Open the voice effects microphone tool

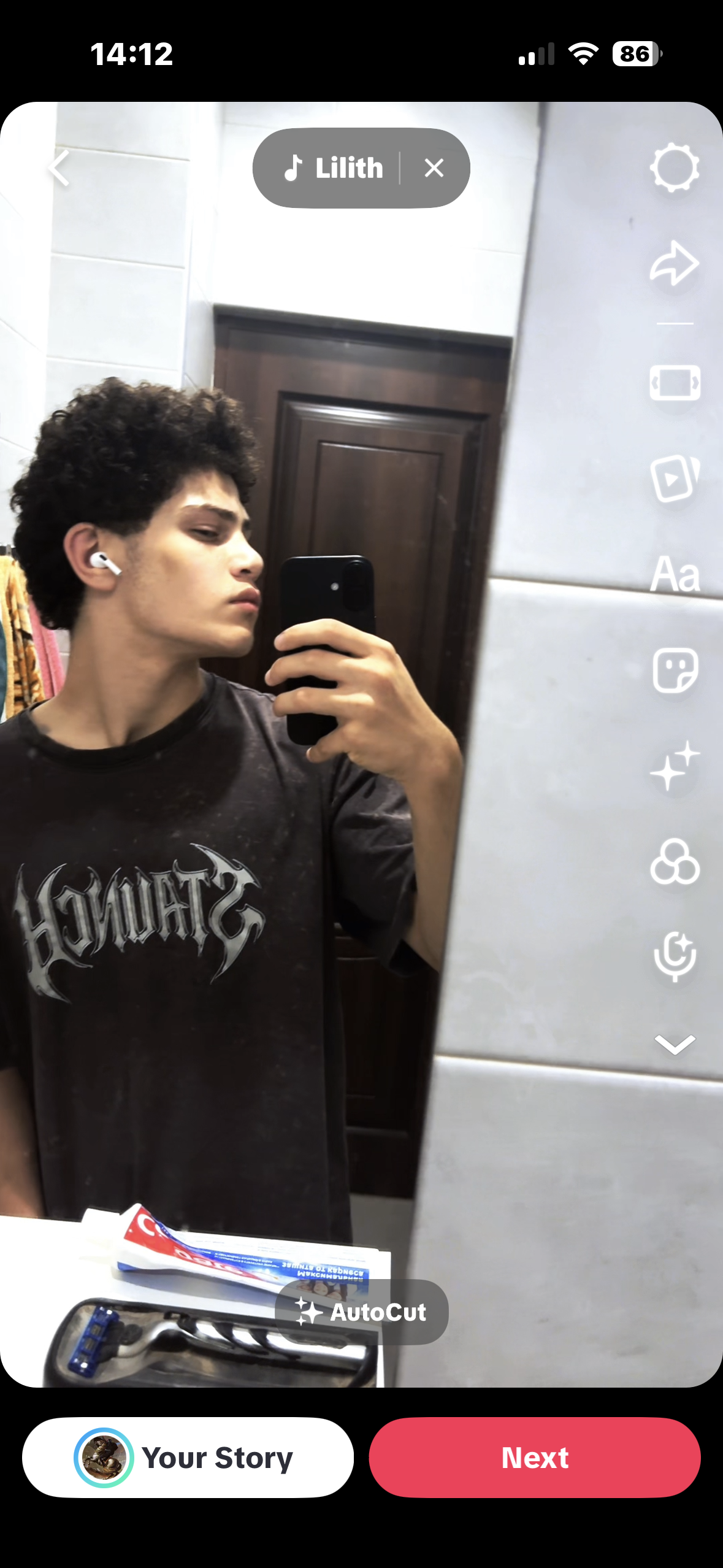tap(675, 956)
